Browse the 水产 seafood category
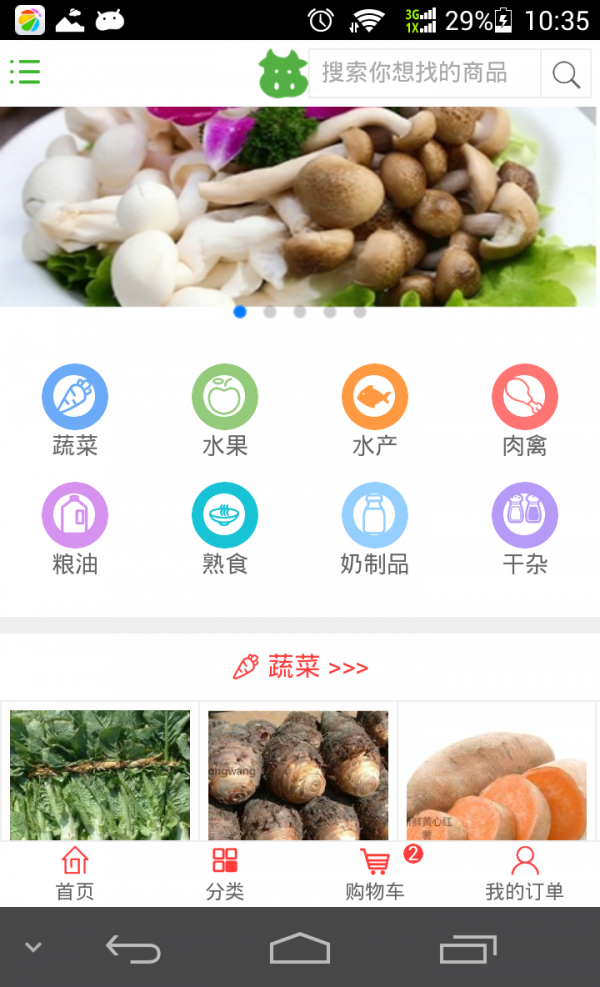 375,410
